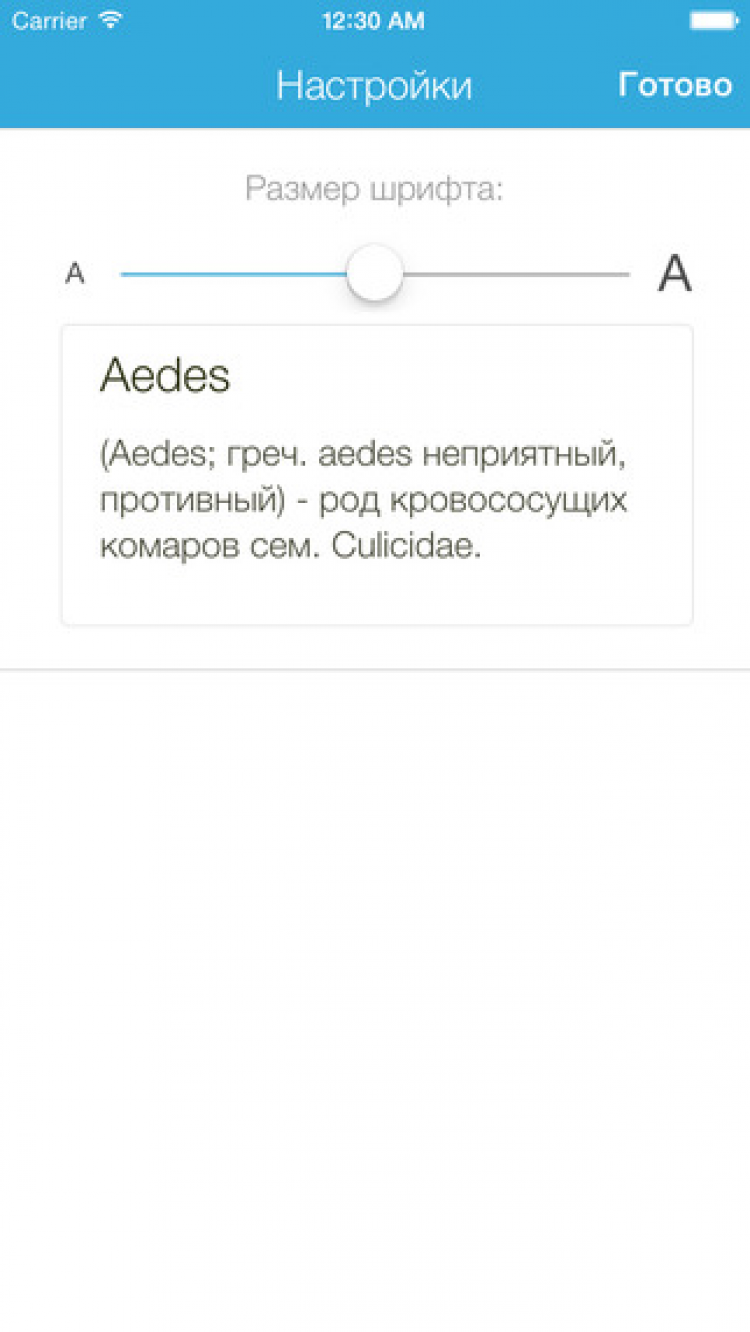750x1332 pixels.
Task: Tap Готово to close settings
Action: (x=675, y=85)
